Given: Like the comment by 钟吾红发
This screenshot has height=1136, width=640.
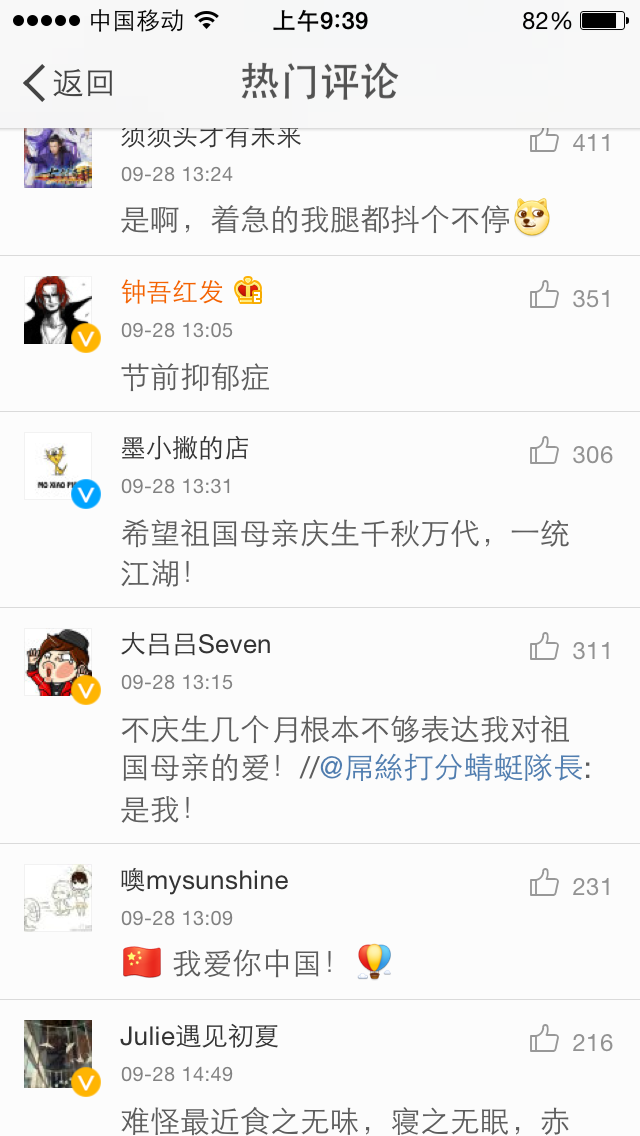Looking at the screenshot, I should pos(545,296).
